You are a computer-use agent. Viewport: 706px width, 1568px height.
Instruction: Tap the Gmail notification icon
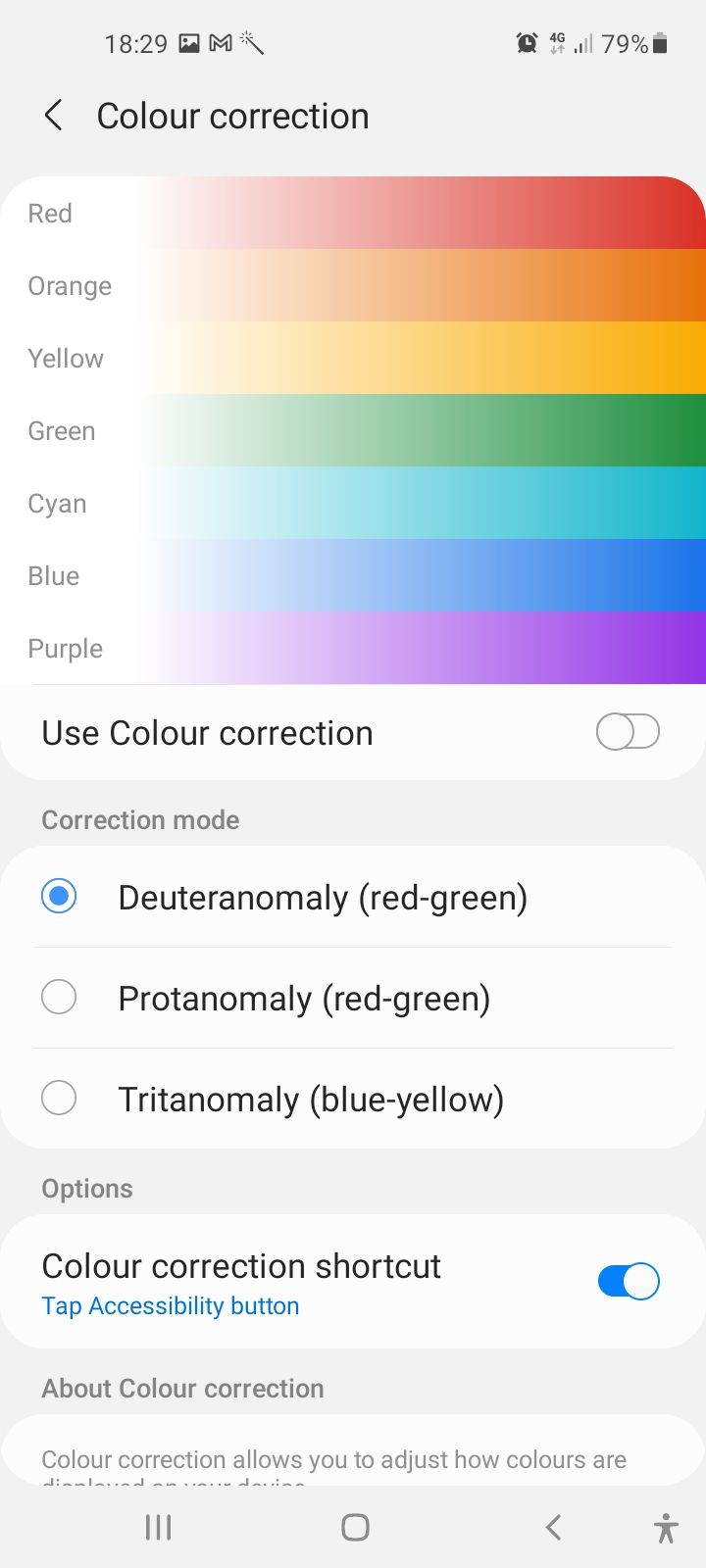click(x=218, y=42)
